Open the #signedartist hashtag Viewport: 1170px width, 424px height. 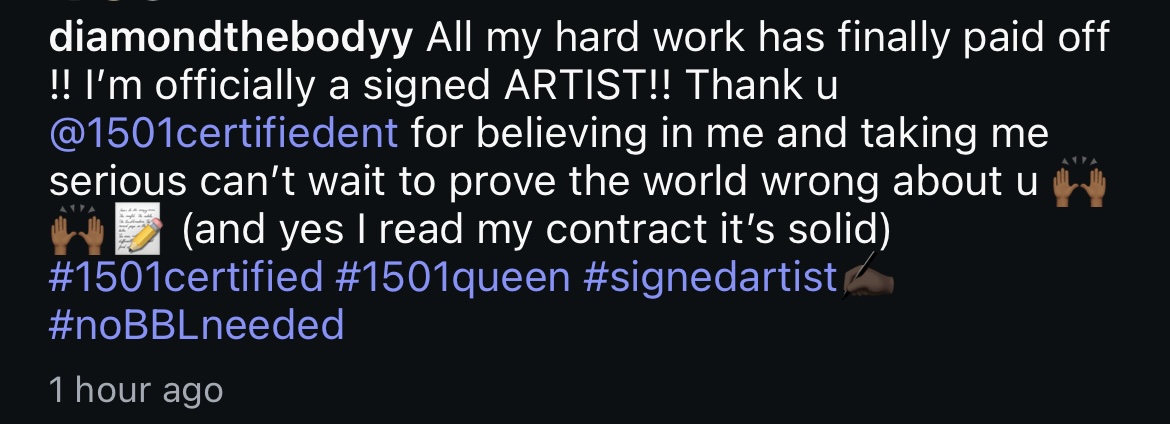tap(708, 278)
